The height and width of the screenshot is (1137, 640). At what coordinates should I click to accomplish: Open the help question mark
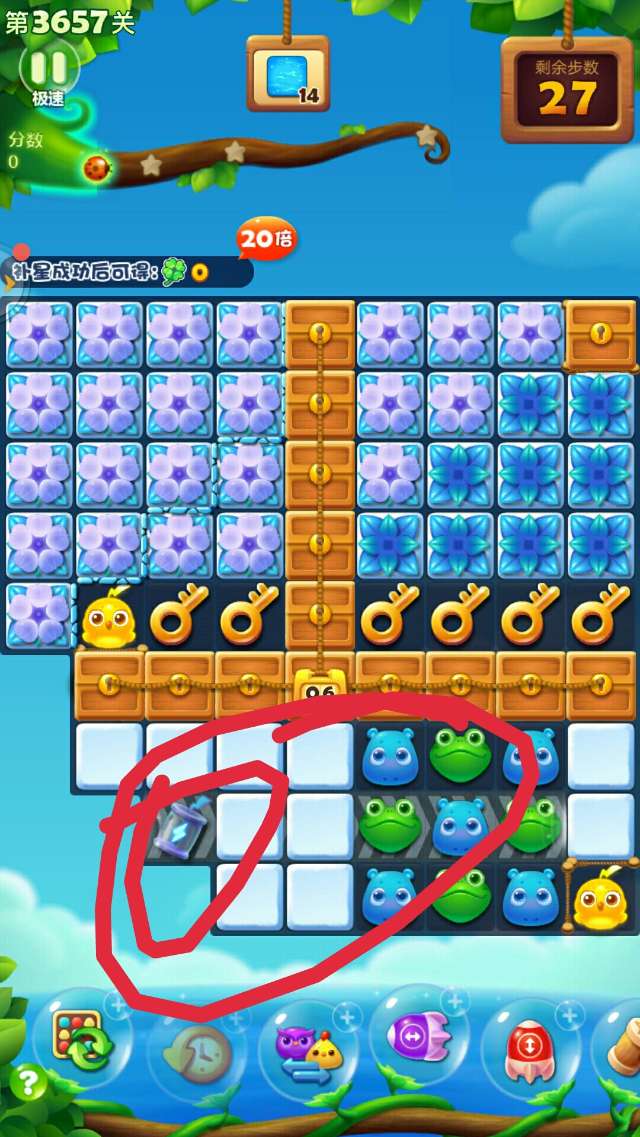click(28, 1083)
